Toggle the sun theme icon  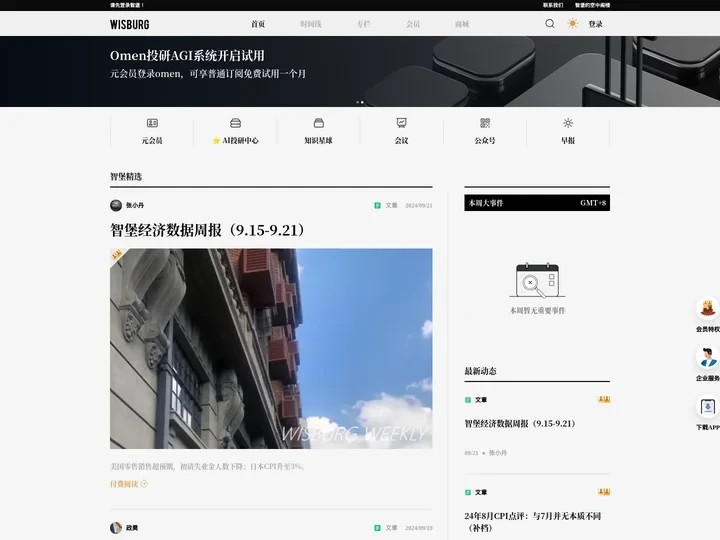click(x=572, y=23)
